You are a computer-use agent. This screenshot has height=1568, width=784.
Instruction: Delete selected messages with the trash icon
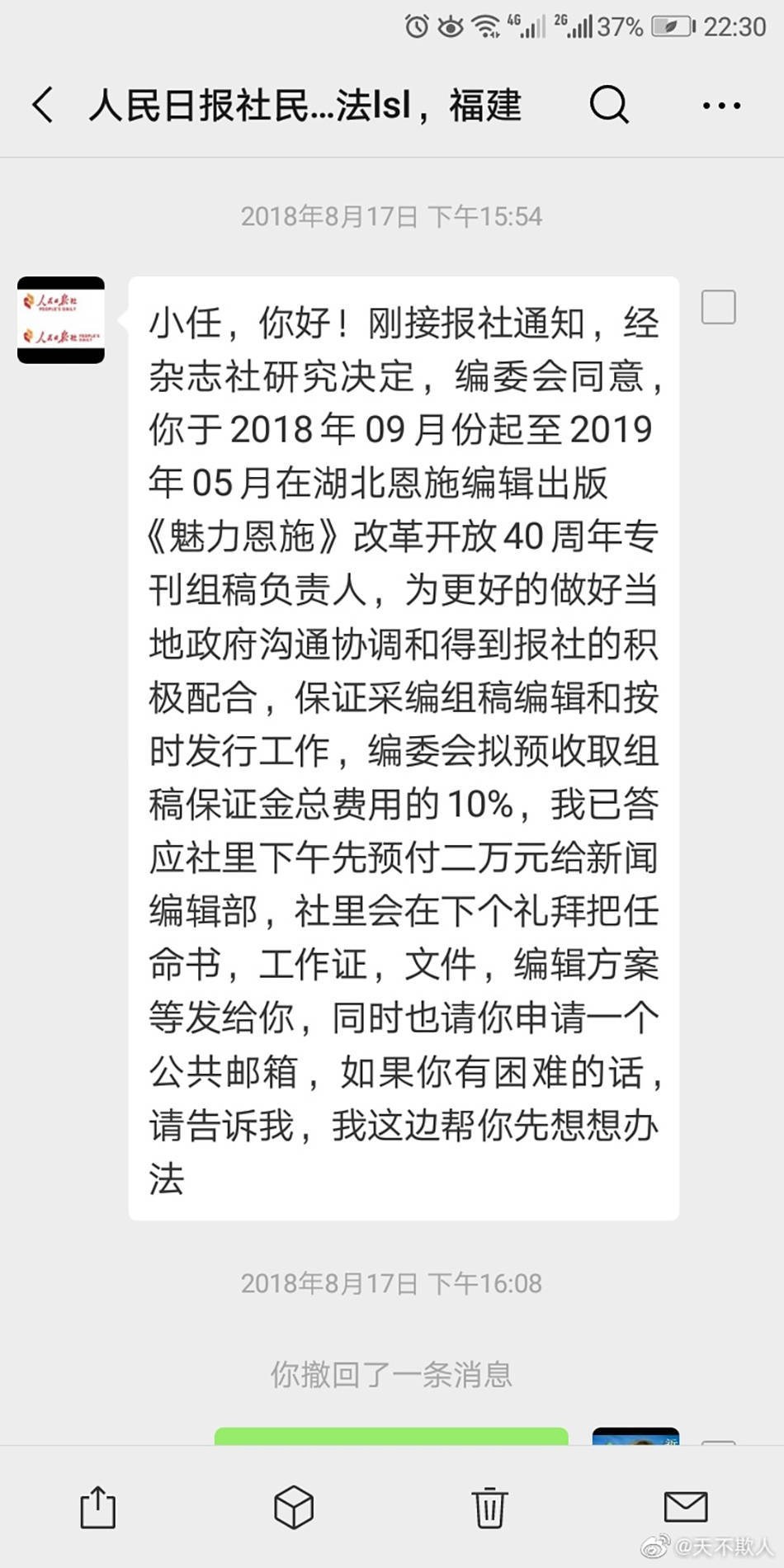489,1507
